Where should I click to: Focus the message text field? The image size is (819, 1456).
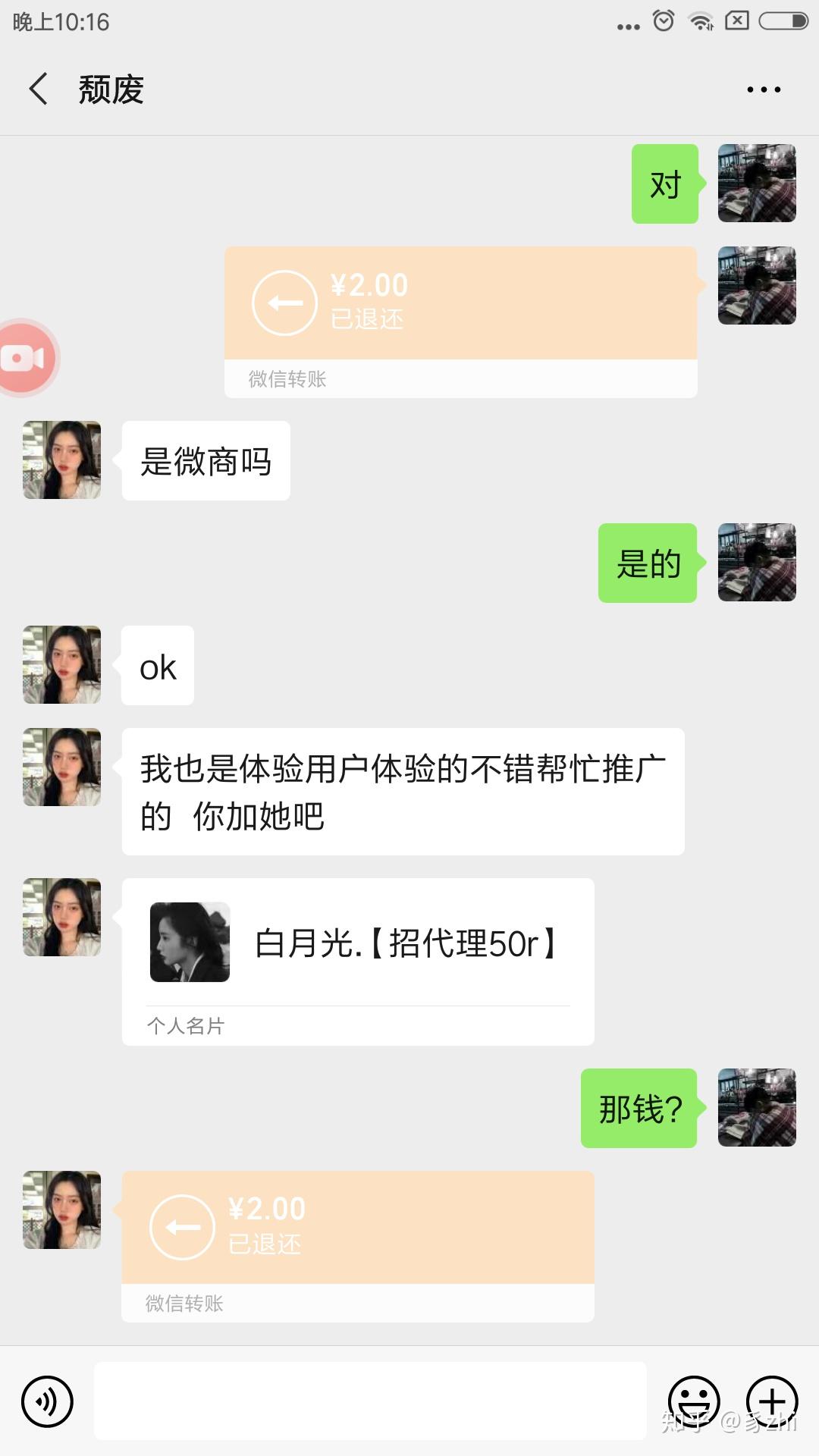pyautogui.click(x=370, y=1401)
